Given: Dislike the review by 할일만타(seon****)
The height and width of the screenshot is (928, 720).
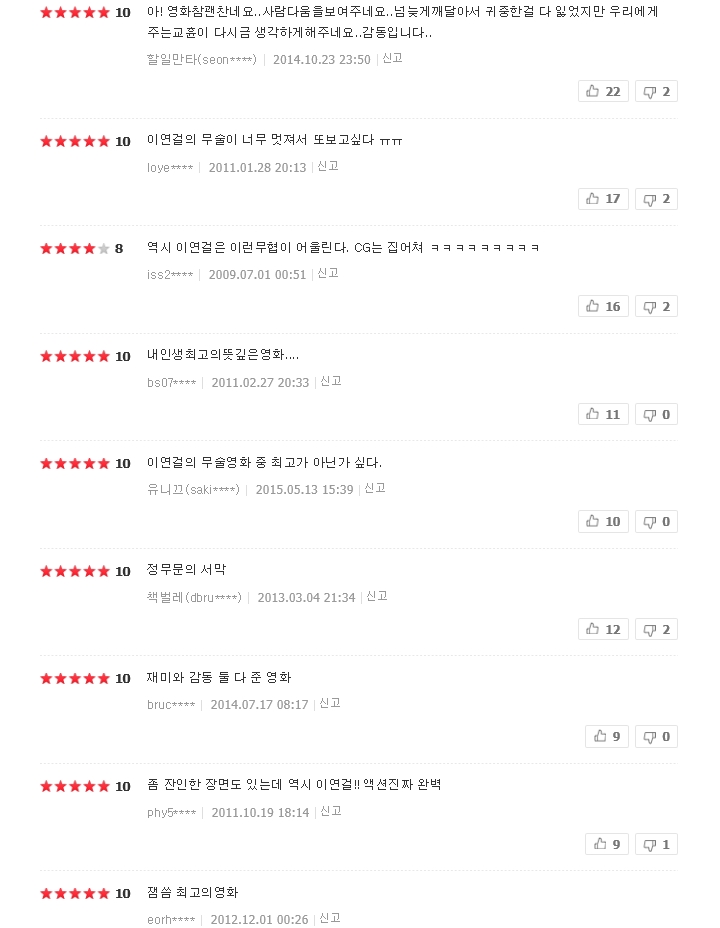Looking at the screenshot, I should pyautogui.click(x=657, y=91).
